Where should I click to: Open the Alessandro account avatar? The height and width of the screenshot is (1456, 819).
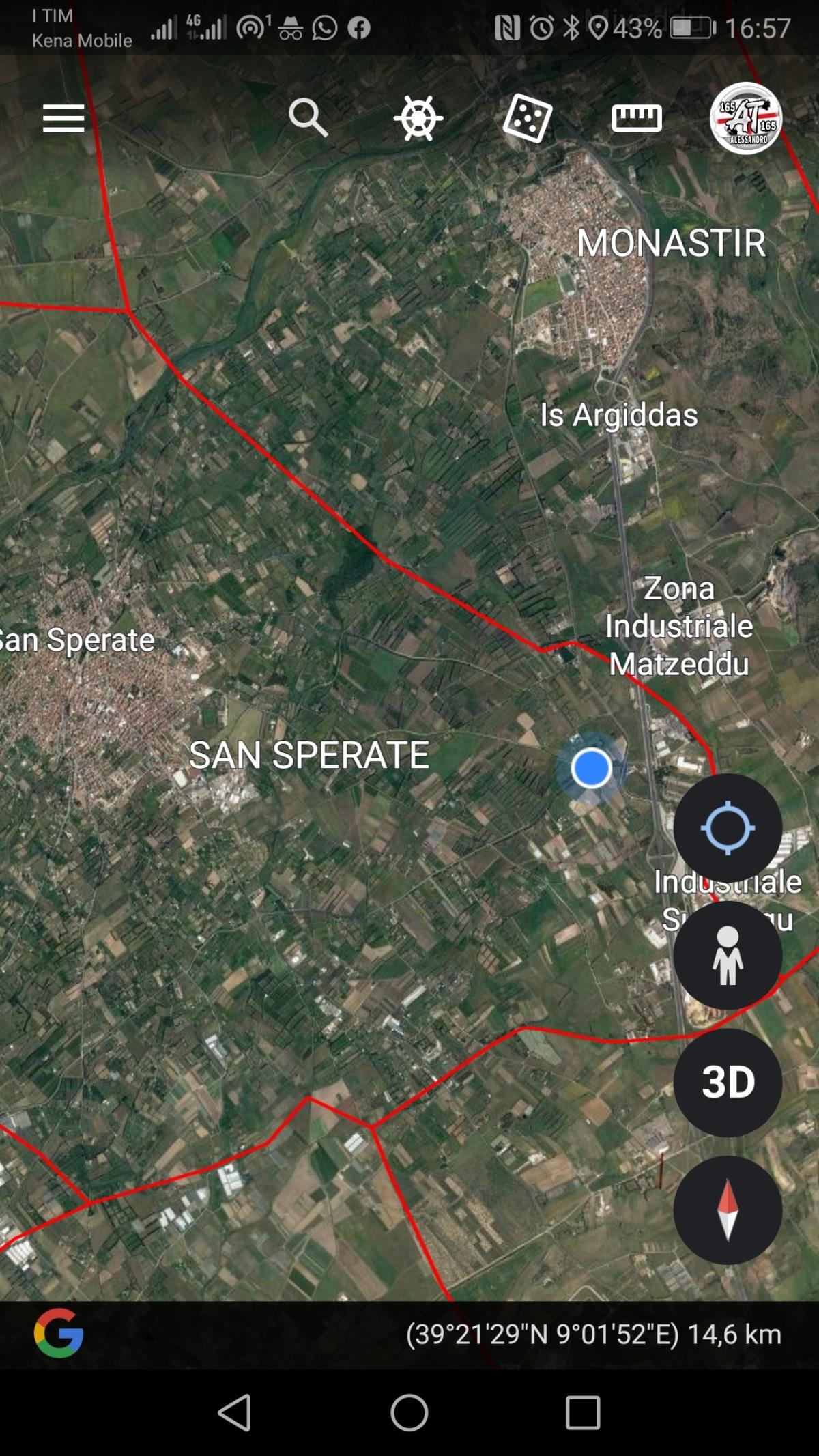(x=745, y=118)
